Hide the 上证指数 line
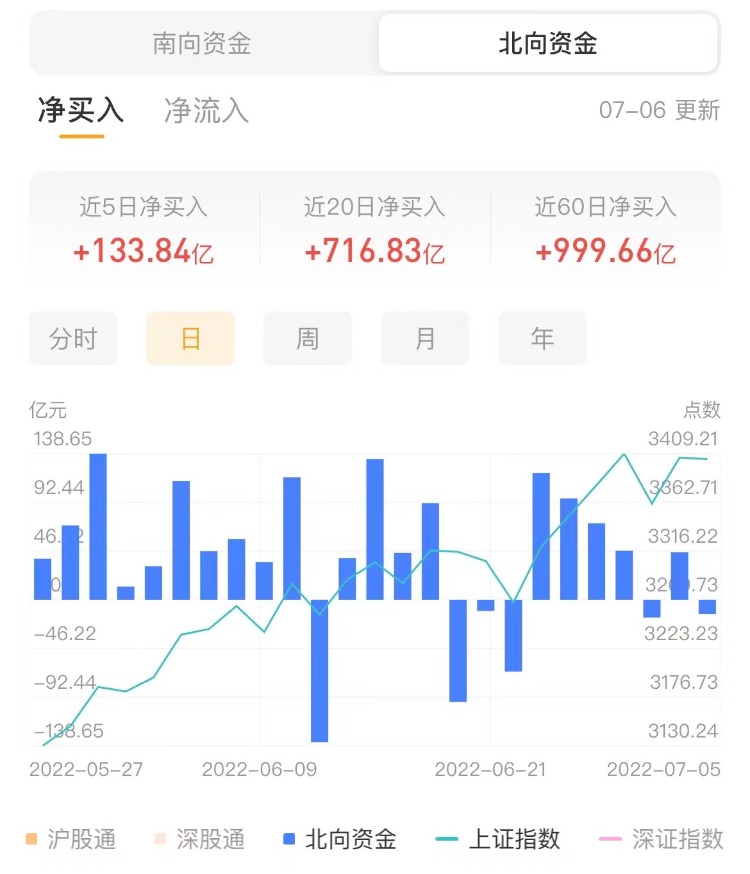750x874 pixels. (499, 839)
